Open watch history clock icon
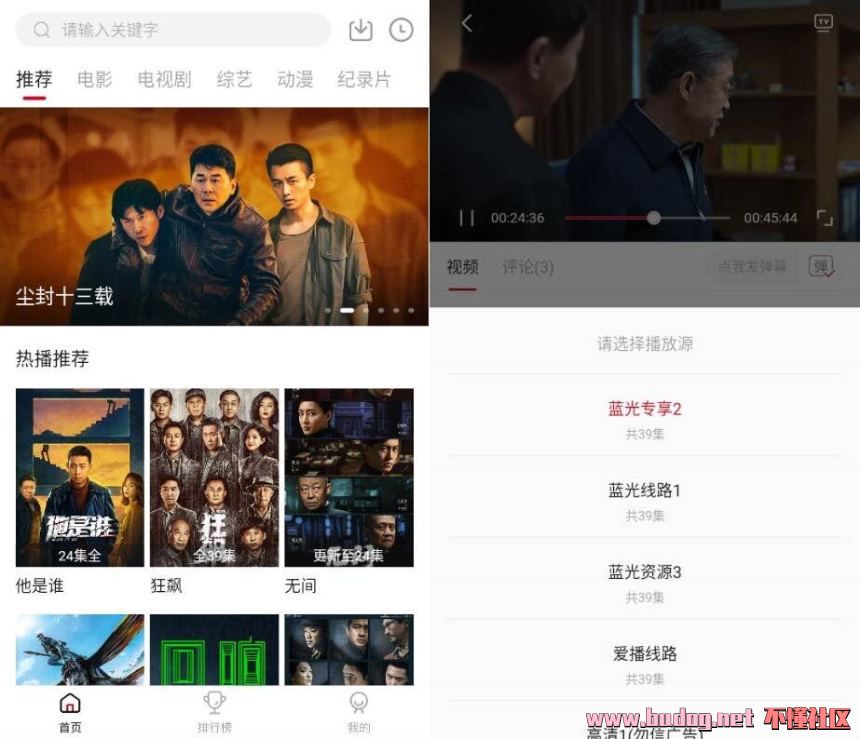The image size is (860, 739). click(x=401, y=30)
